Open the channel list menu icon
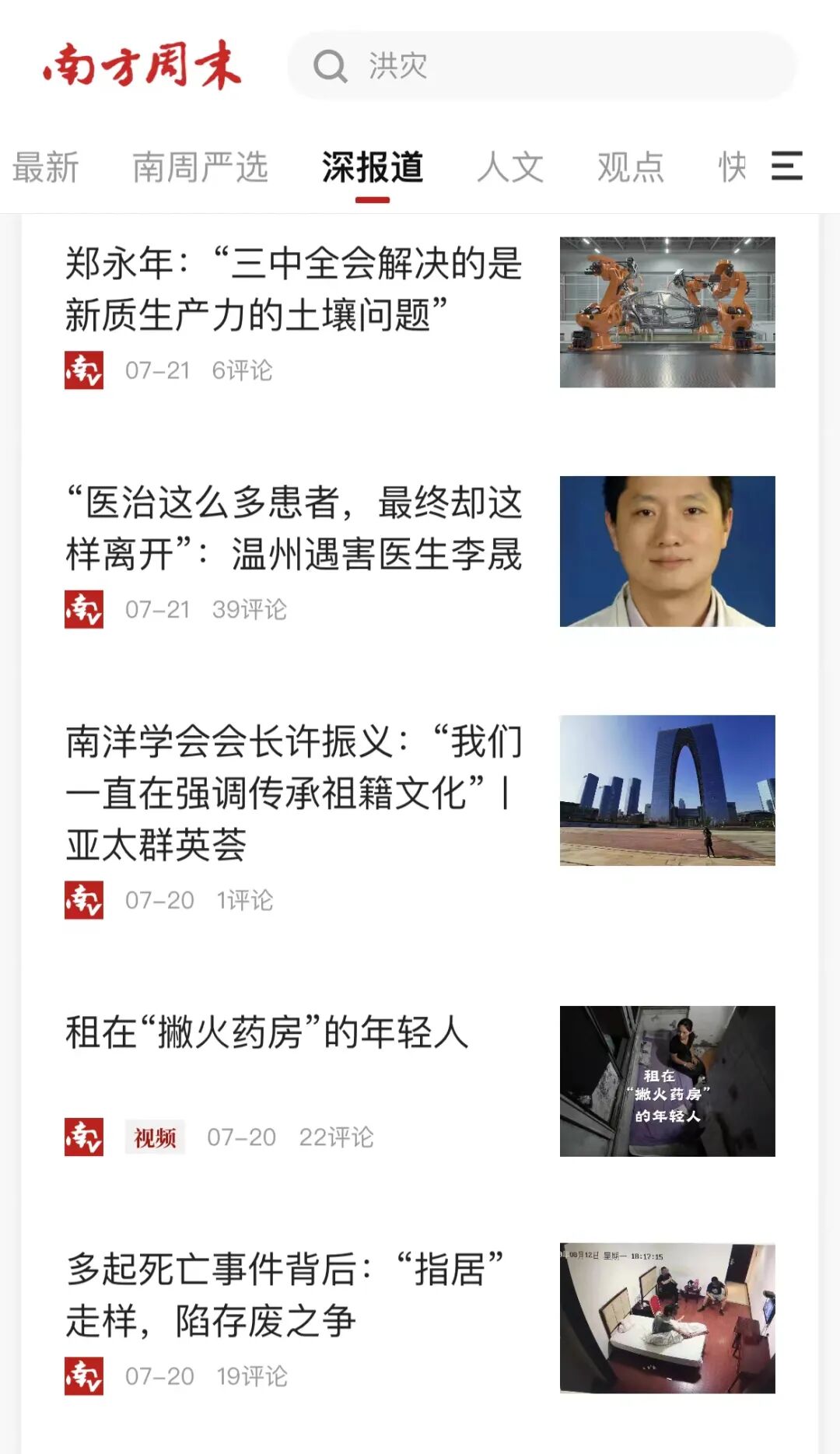Image resolution: width=840 pixels, height=1454 pixels. (x=786, y=166)
